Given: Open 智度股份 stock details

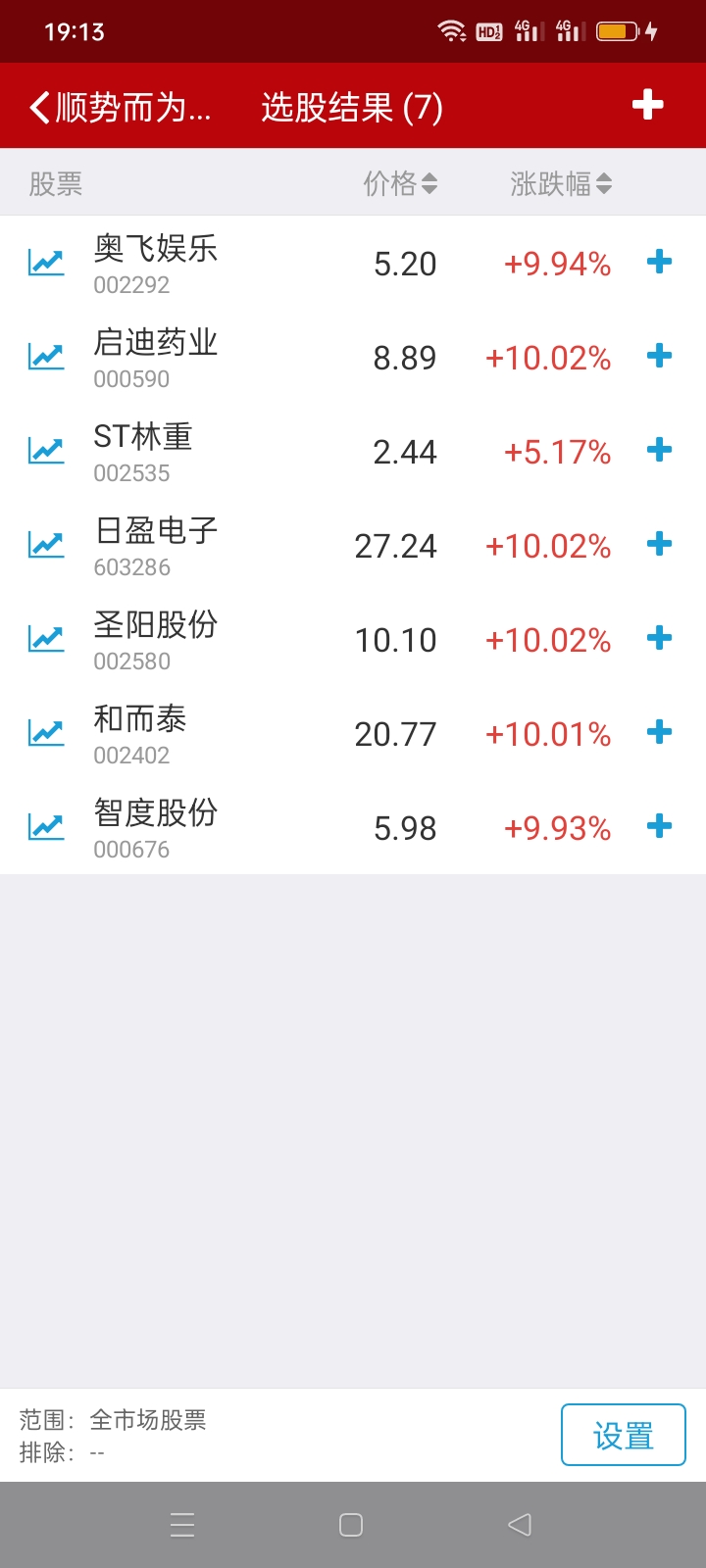Looking at the screenshot, I should (157, 827).
